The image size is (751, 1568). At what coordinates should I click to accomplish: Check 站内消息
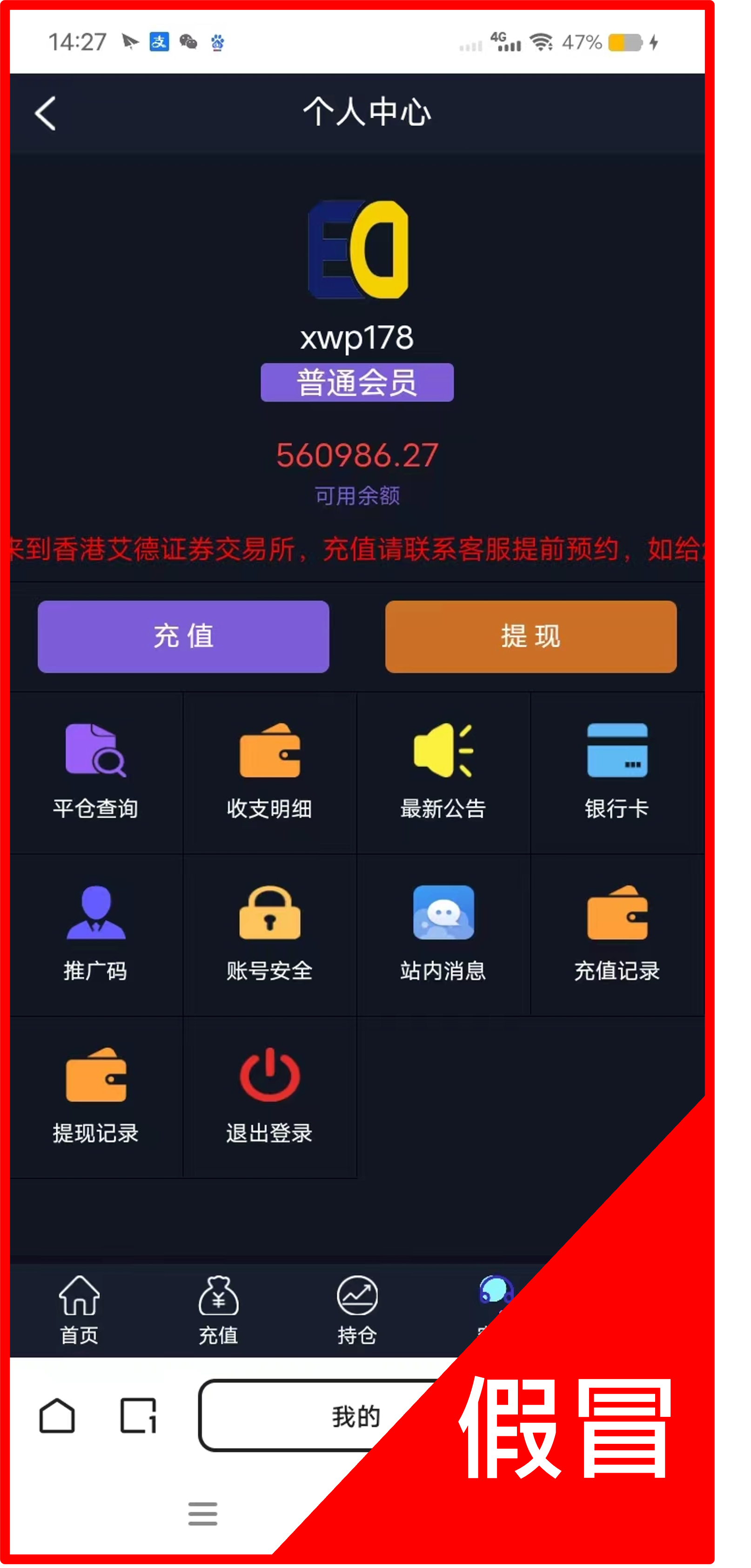[443, 934]
